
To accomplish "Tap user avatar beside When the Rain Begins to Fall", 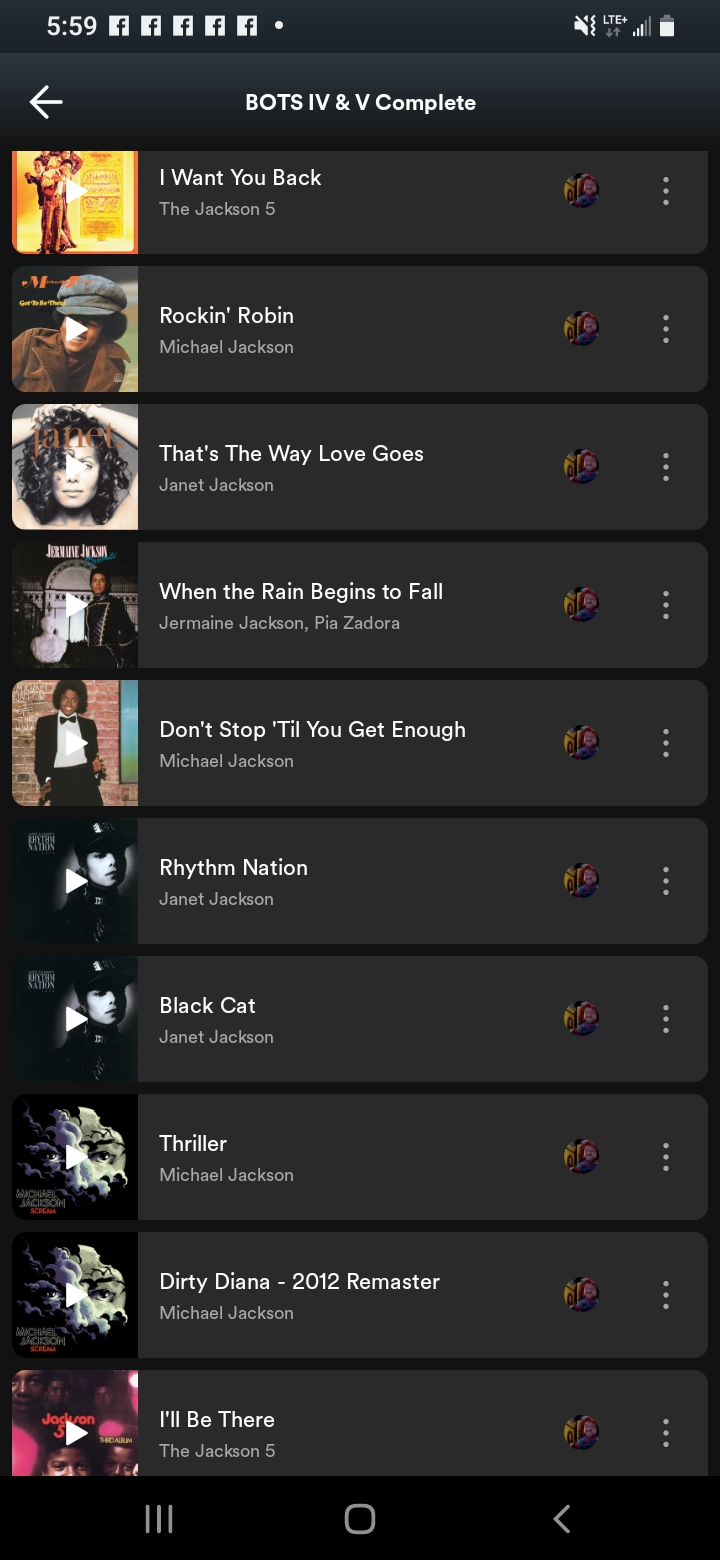I will [581, 605].
